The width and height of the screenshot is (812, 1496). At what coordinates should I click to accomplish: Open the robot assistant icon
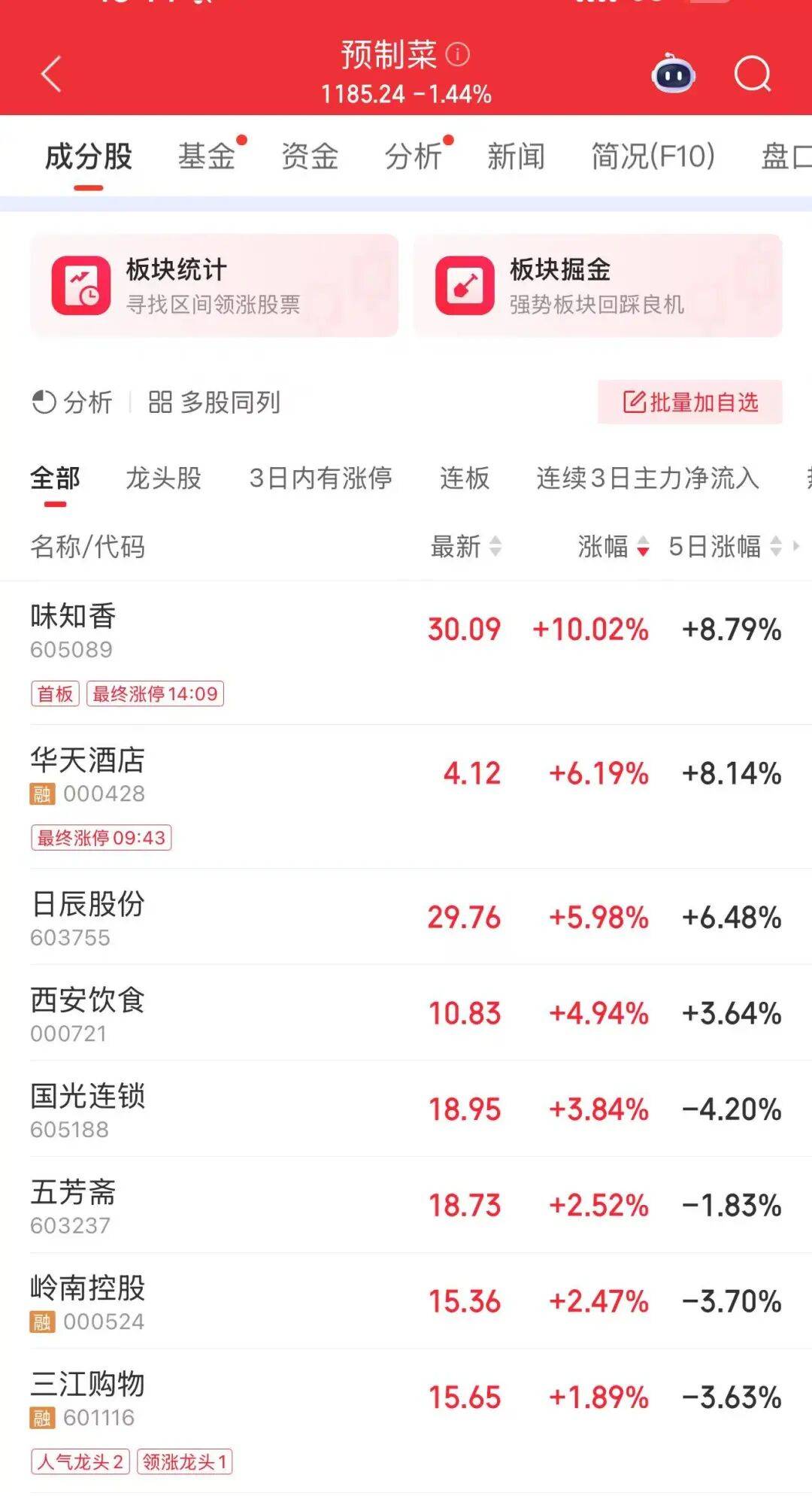tap(673, 73)
